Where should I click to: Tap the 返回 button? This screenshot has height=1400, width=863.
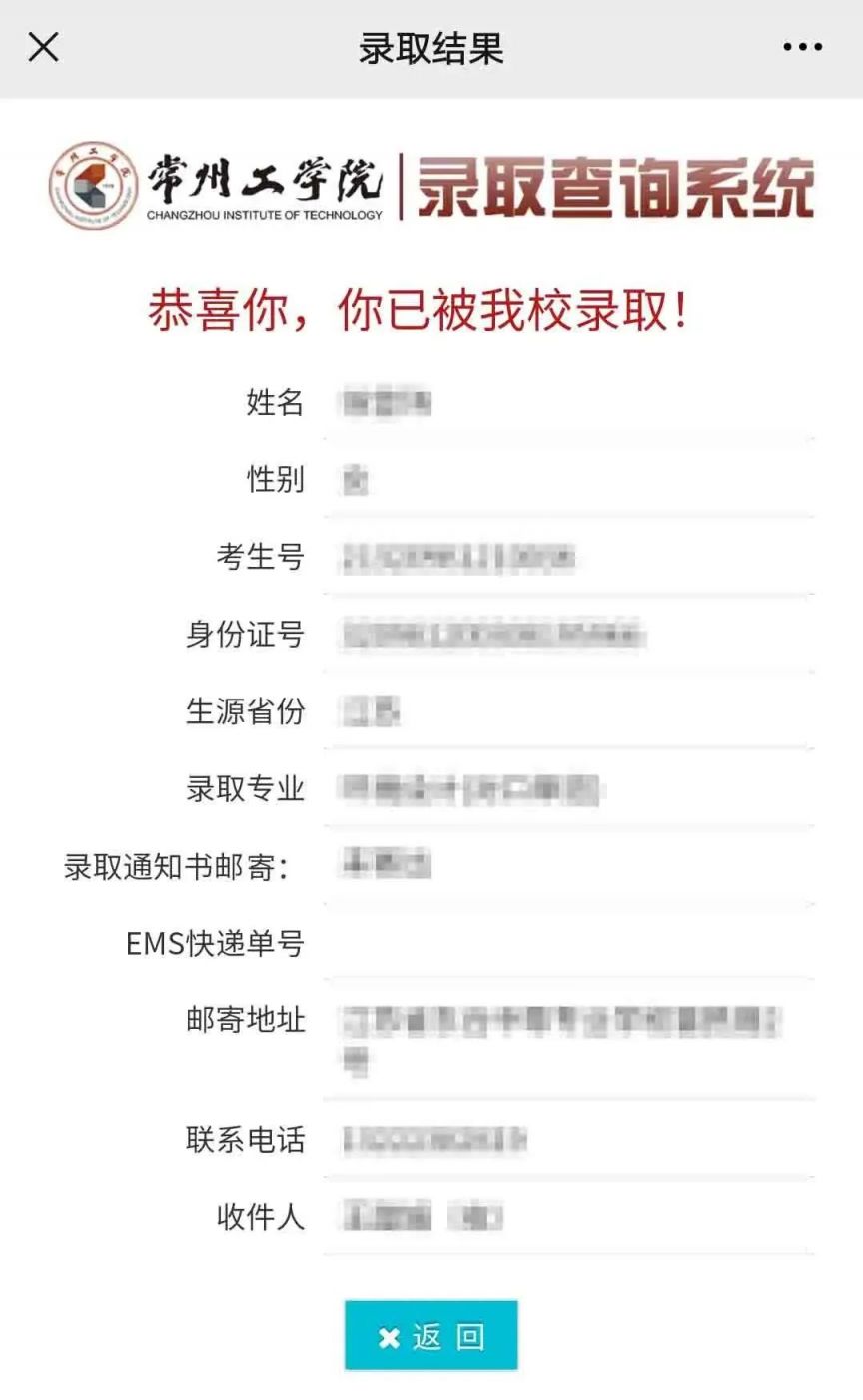pyautogui.click(x=431, y=1335)
